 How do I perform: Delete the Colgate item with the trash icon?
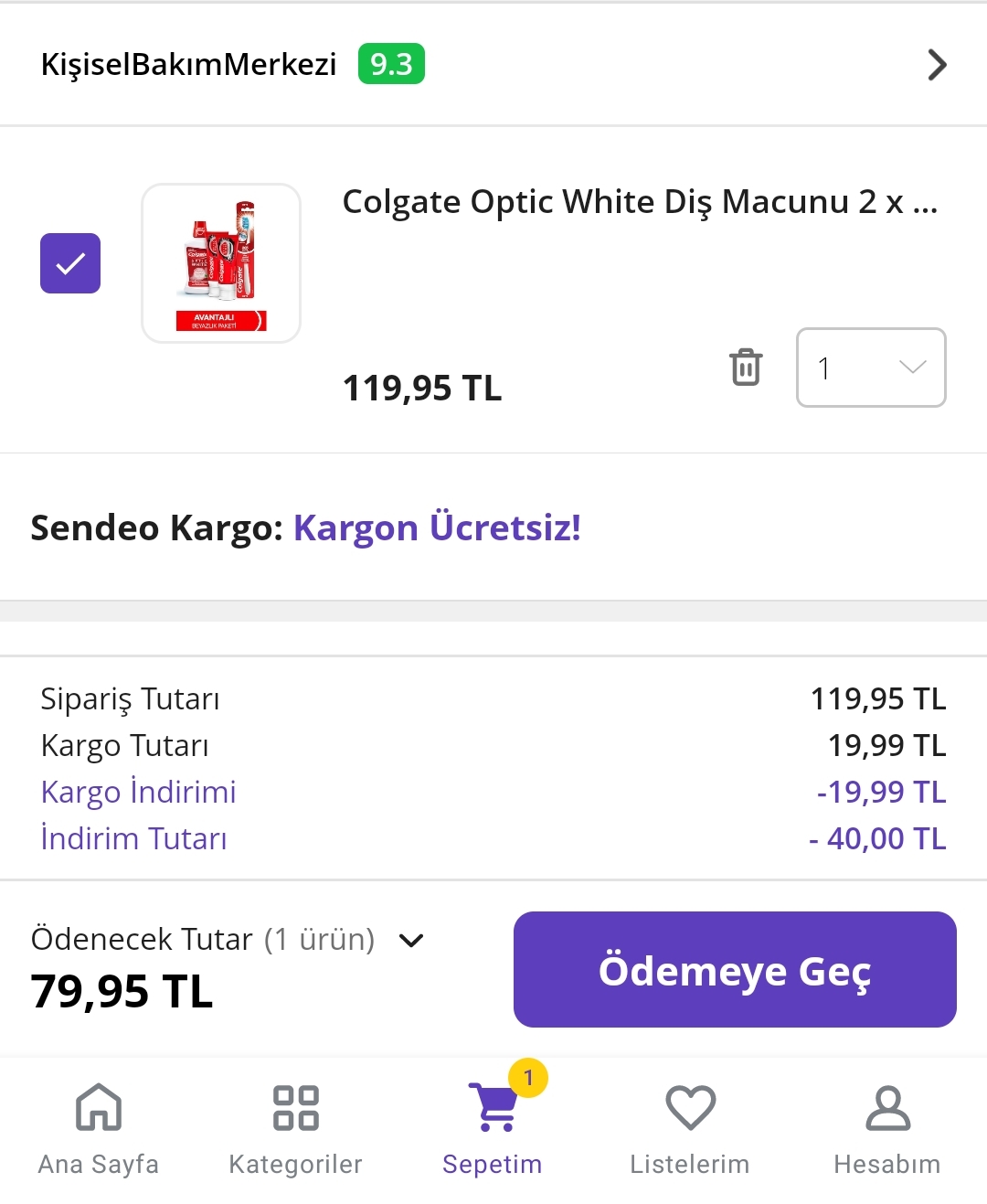746,368
